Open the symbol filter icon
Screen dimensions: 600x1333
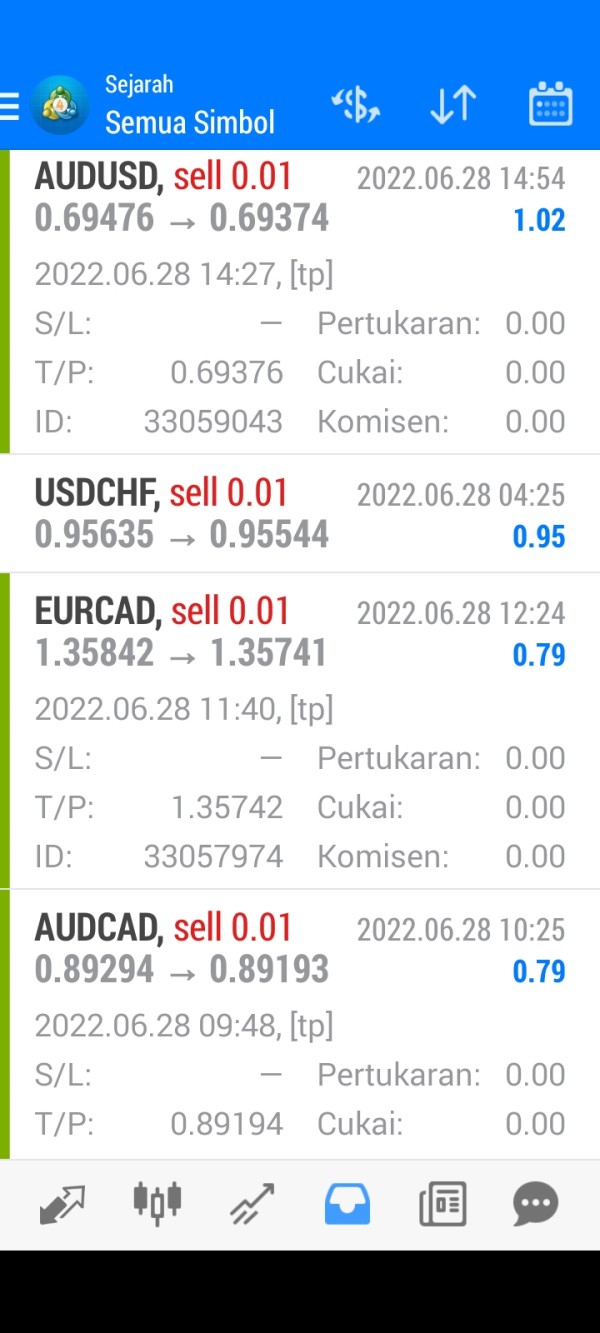pos(356,105)
